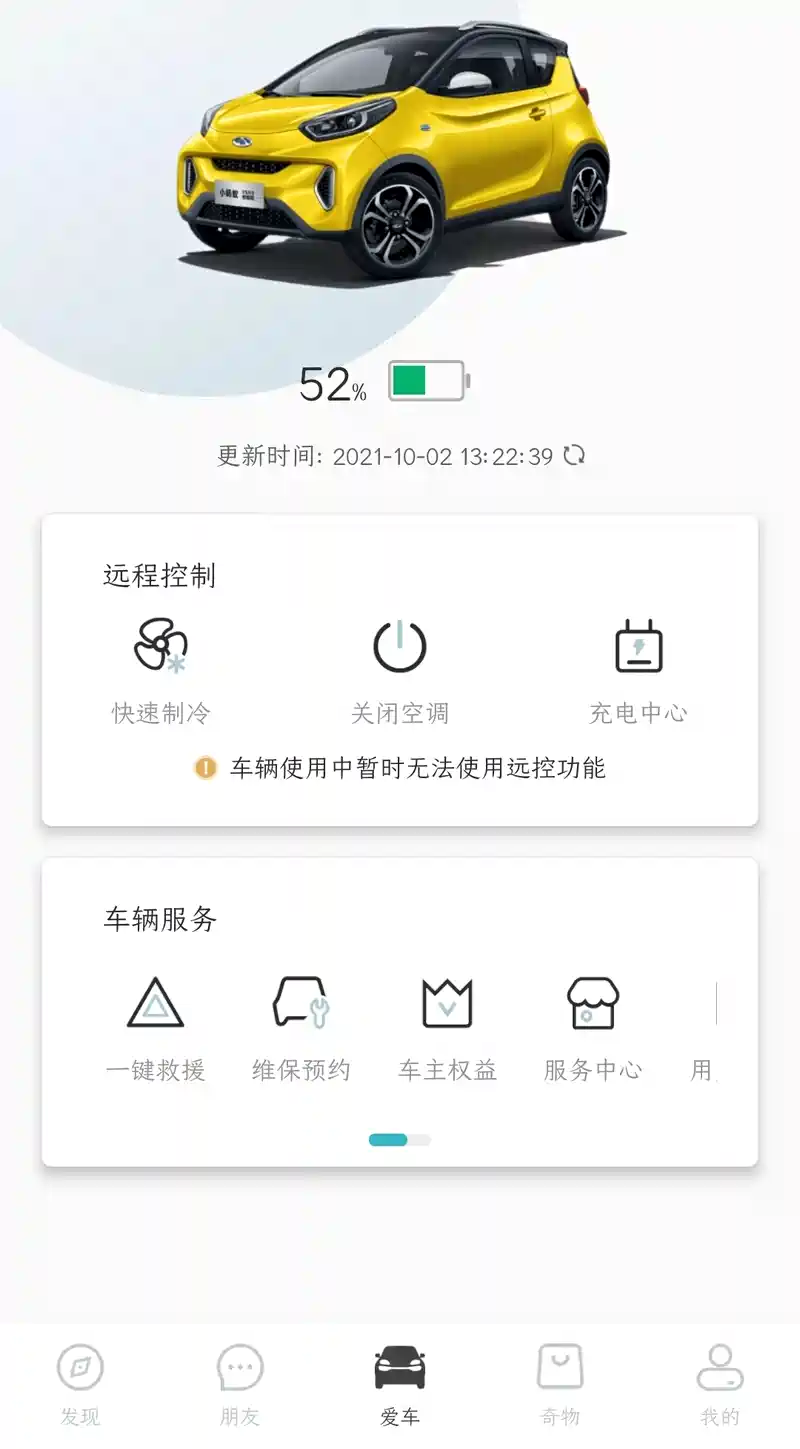Open 维保预约 maintenance booking

tap(301, 1026)
